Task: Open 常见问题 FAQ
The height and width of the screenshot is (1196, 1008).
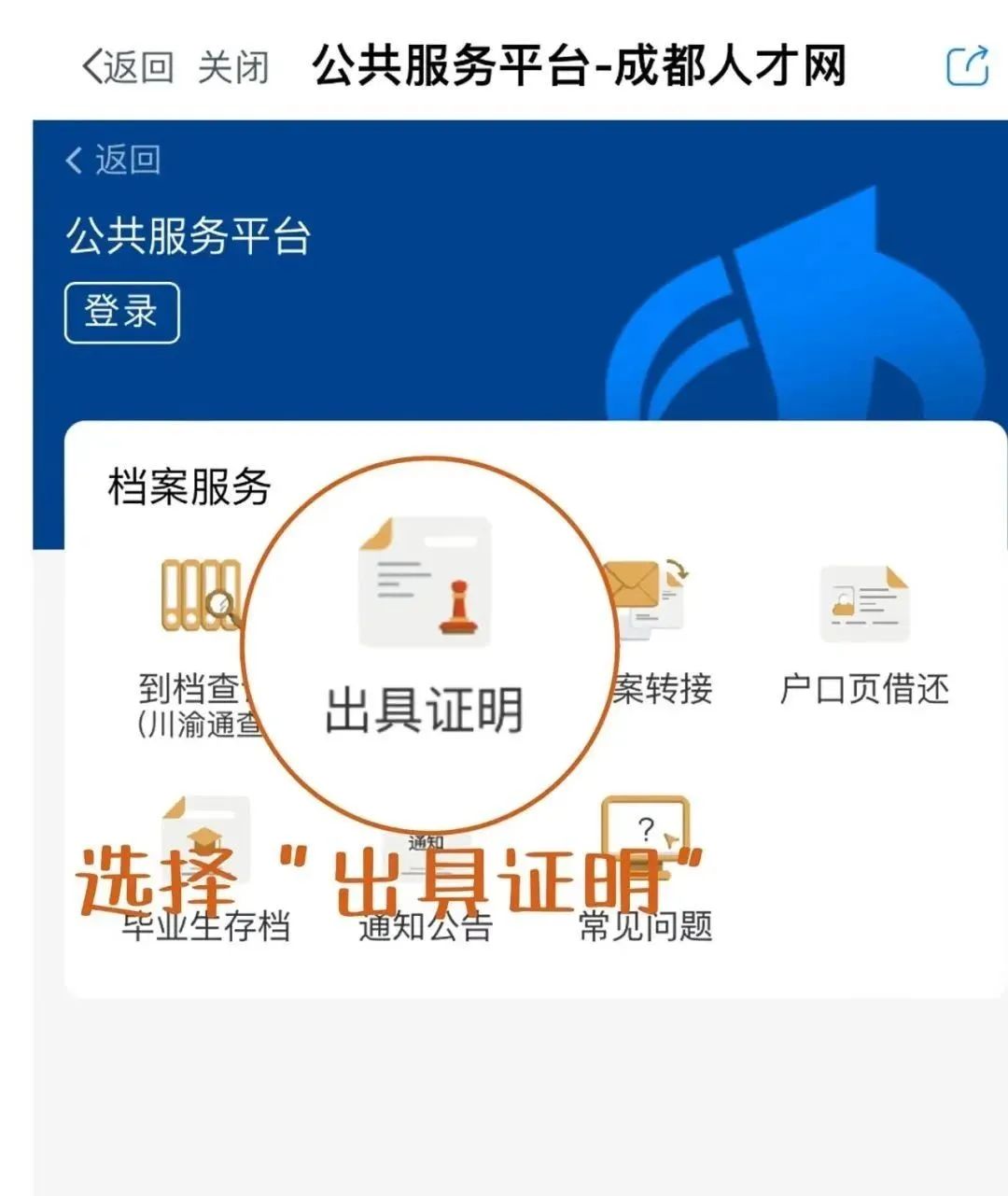Action: 645,868
